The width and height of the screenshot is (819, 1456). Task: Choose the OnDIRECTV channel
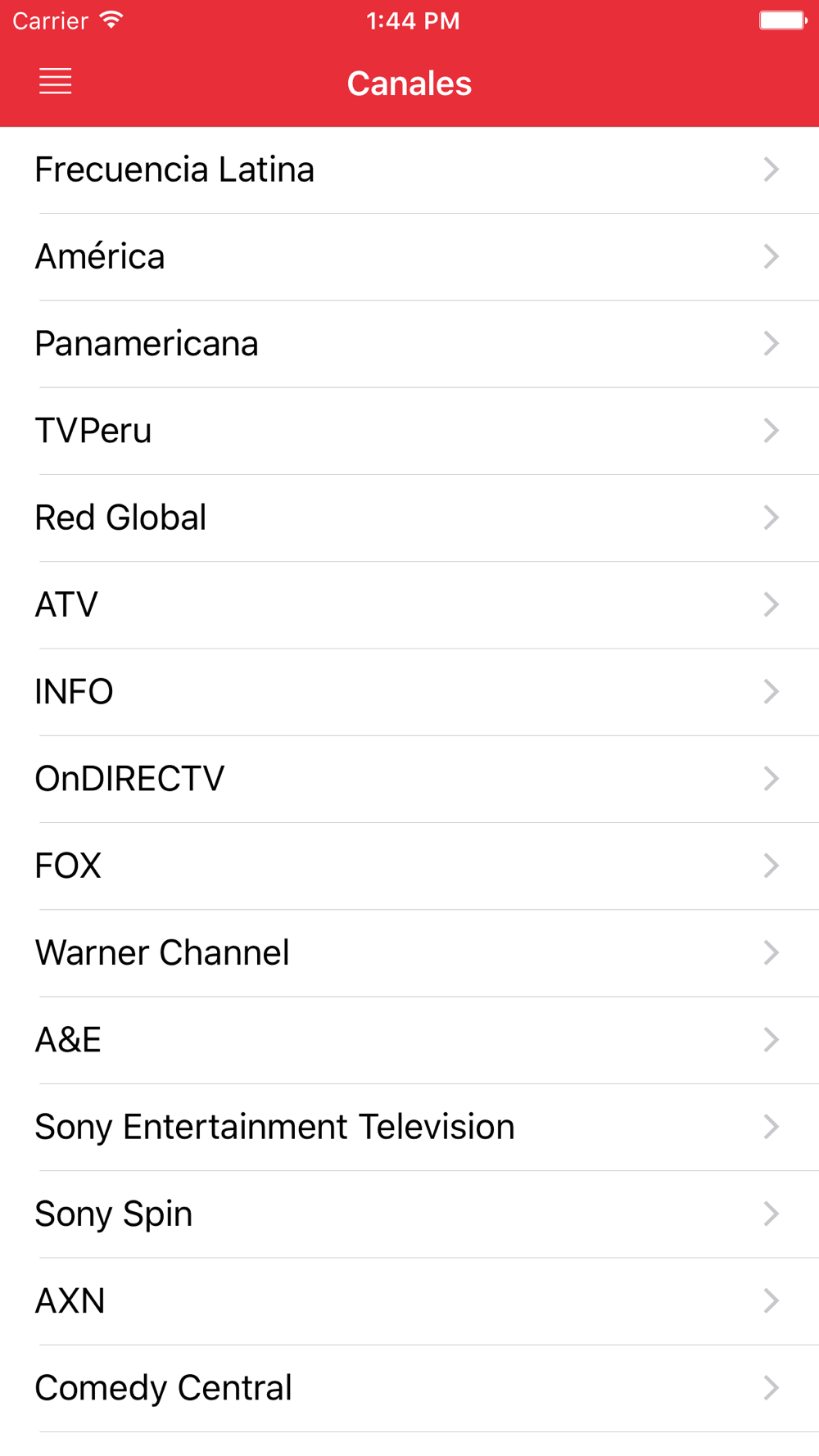409,779
